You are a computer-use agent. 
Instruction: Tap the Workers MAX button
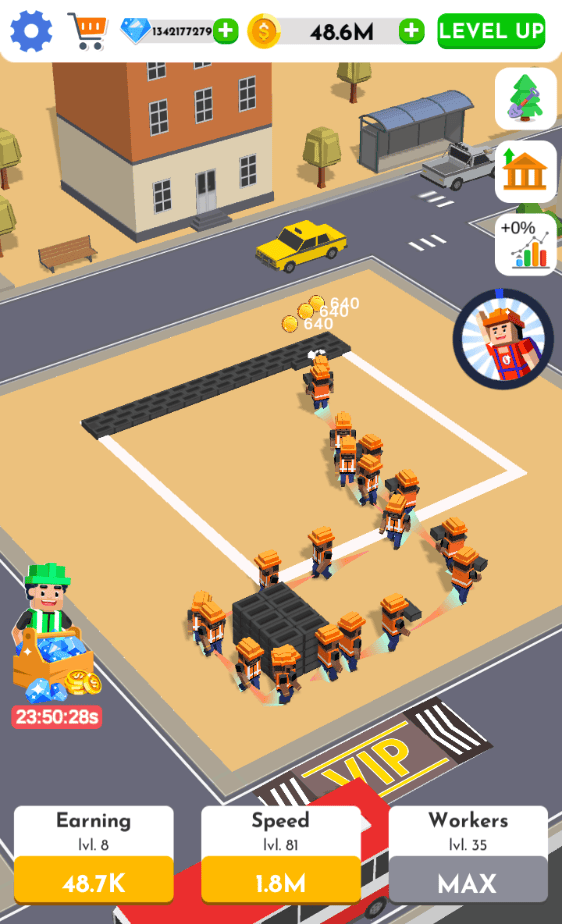(468, 882)
